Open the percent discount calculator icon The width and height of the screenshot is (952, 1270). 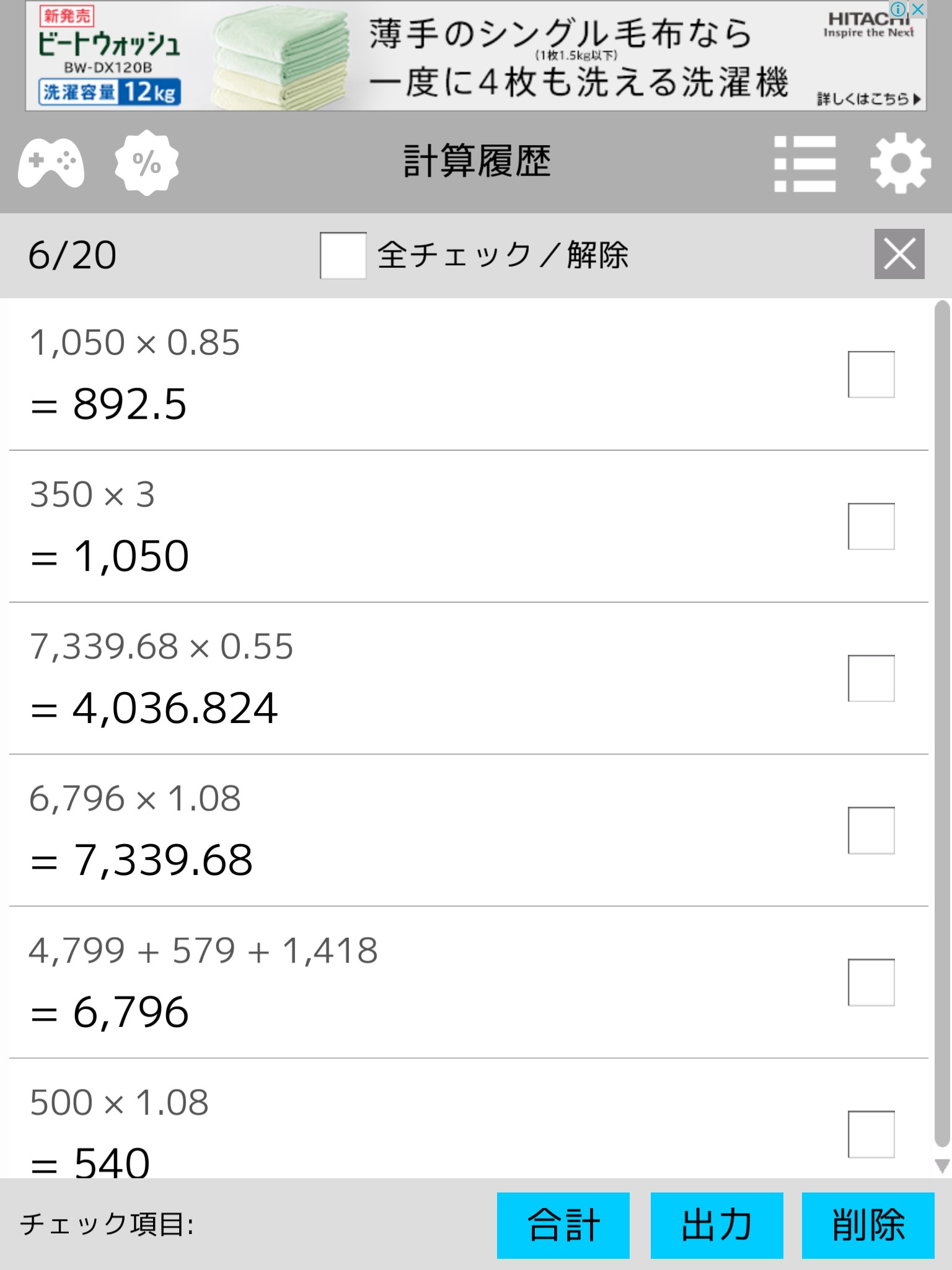click(x=147, y=163)
